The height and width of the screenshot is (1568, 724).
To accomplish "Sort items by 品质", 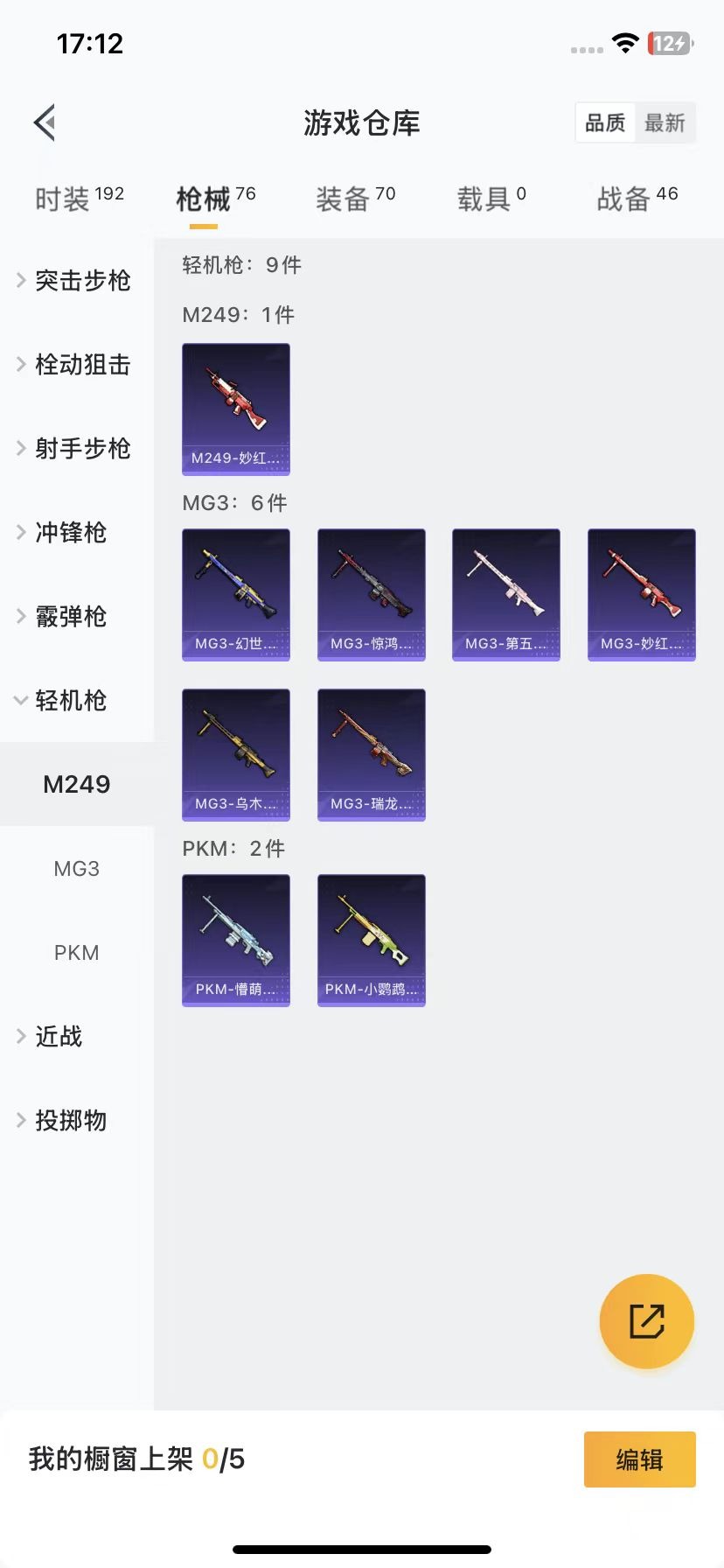I will point(605,122).
